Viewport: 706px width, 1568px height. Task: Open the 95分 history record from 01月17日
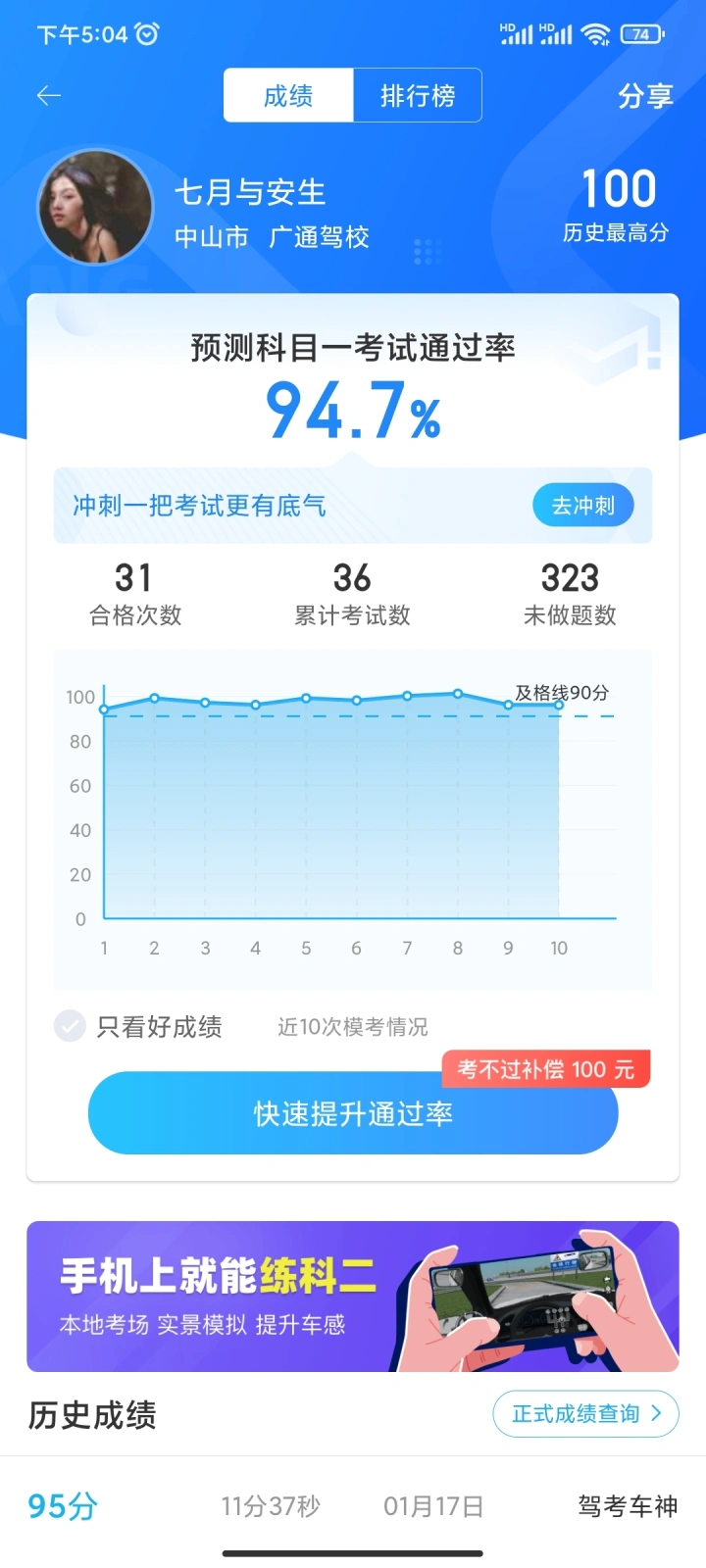353,1506
